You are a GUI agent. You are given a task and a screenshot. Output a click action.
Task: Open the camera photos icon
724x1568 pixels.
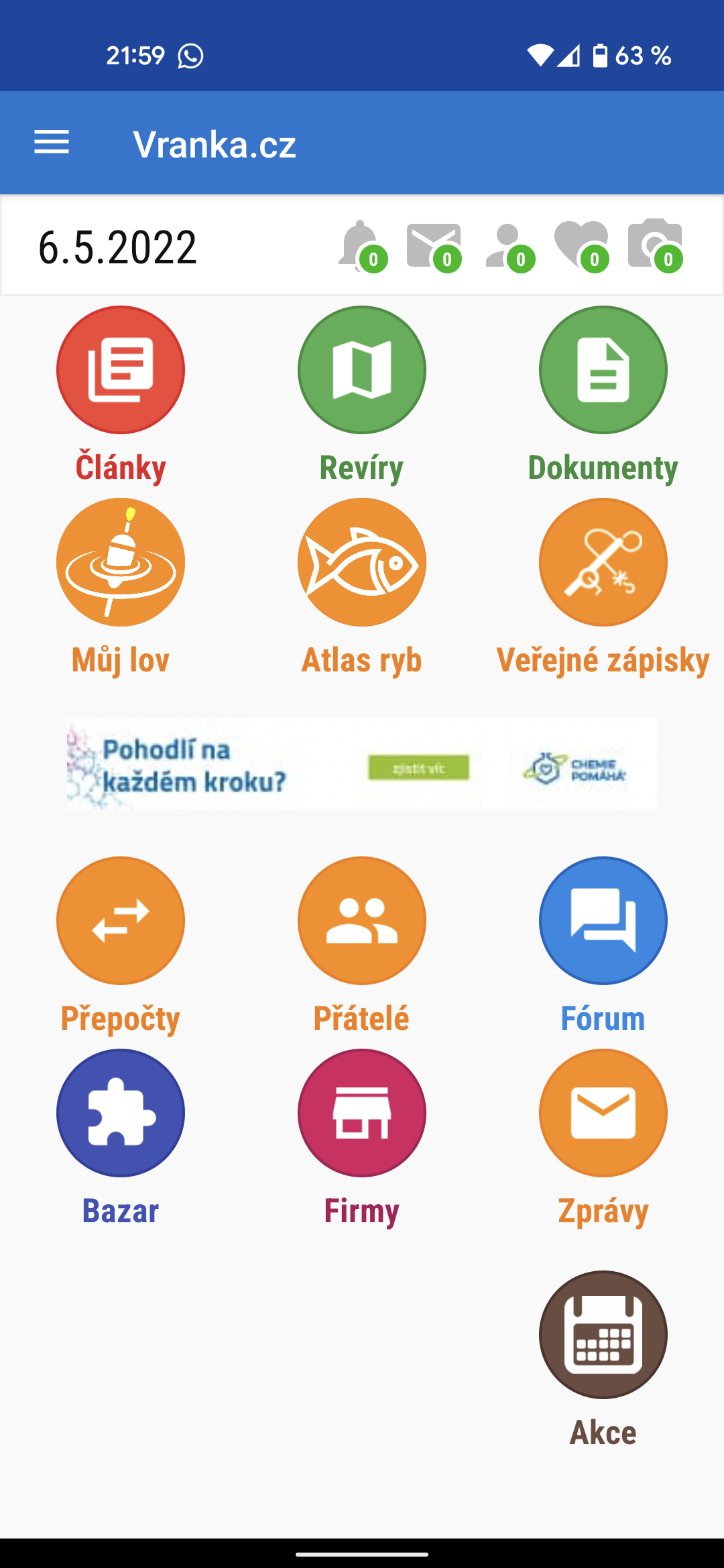point(656,246)
